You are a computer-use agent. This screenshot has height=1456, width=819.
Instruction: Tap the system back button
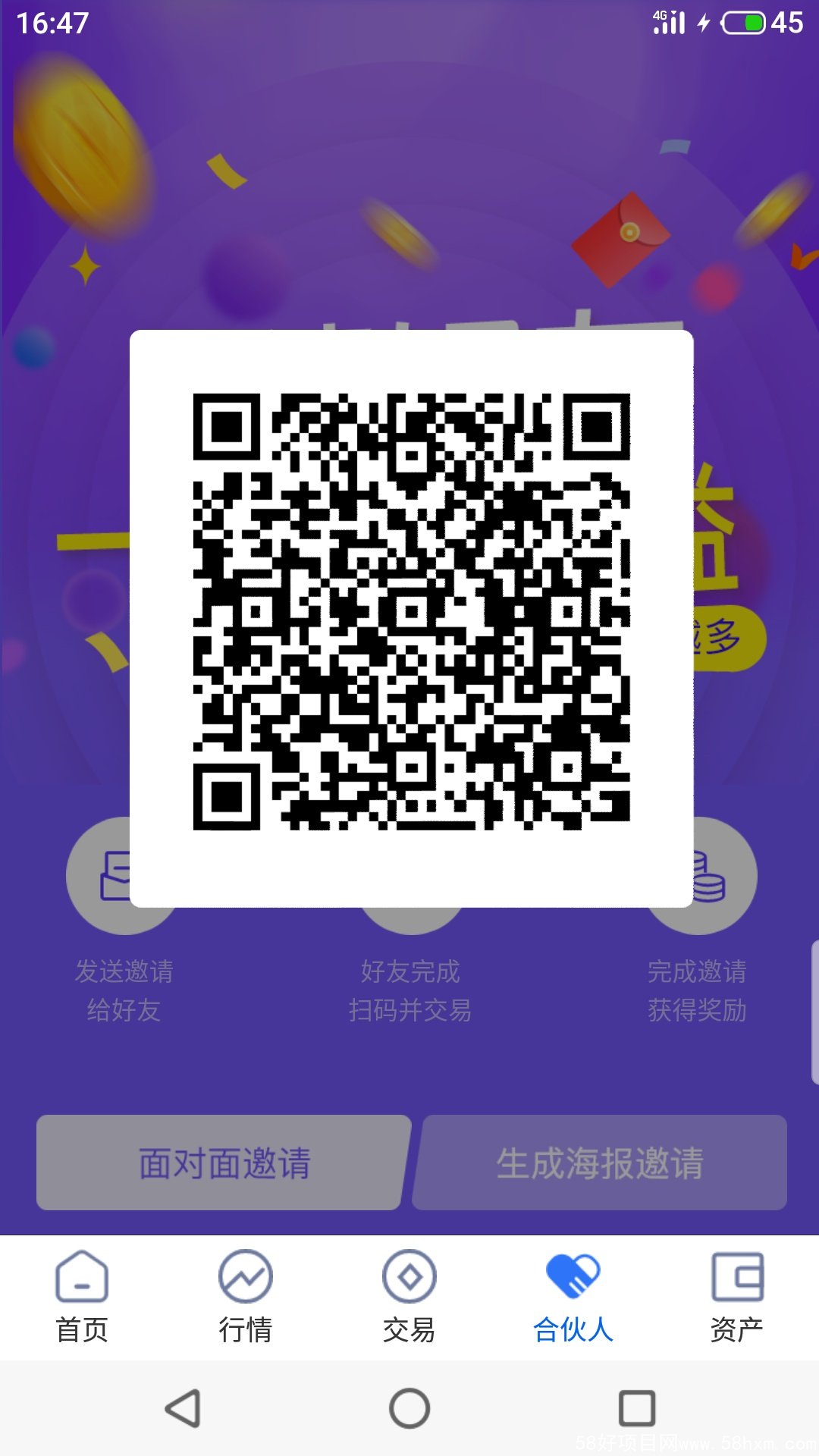pyautogui.click(x=183, y=1408)
